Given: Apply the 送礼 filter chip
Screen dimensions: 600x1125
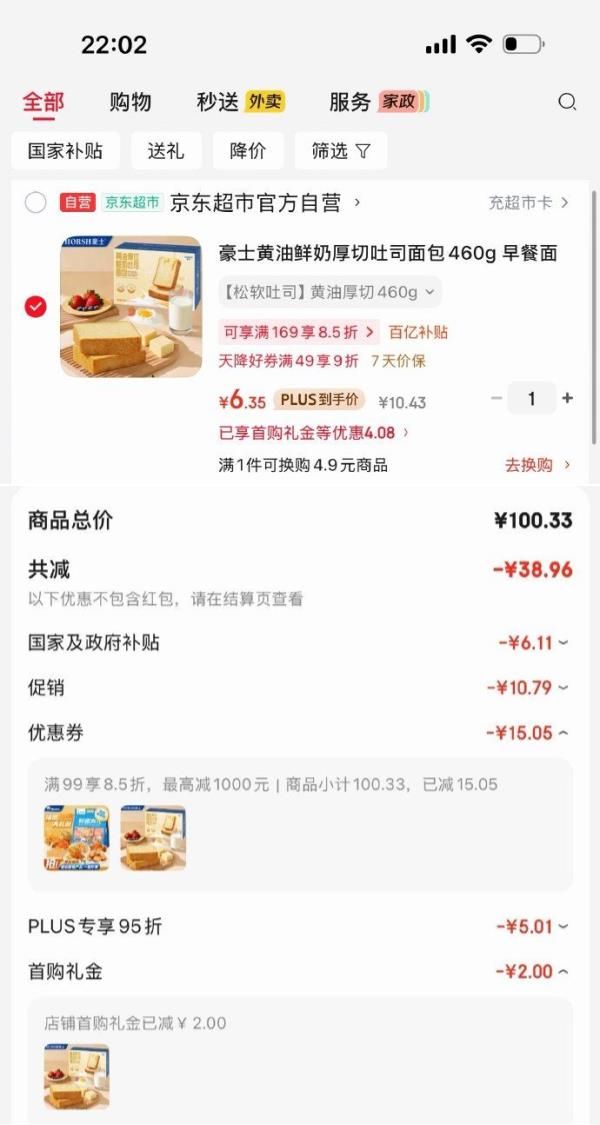Looking at the screenshot, I should [x=166, y=151].
